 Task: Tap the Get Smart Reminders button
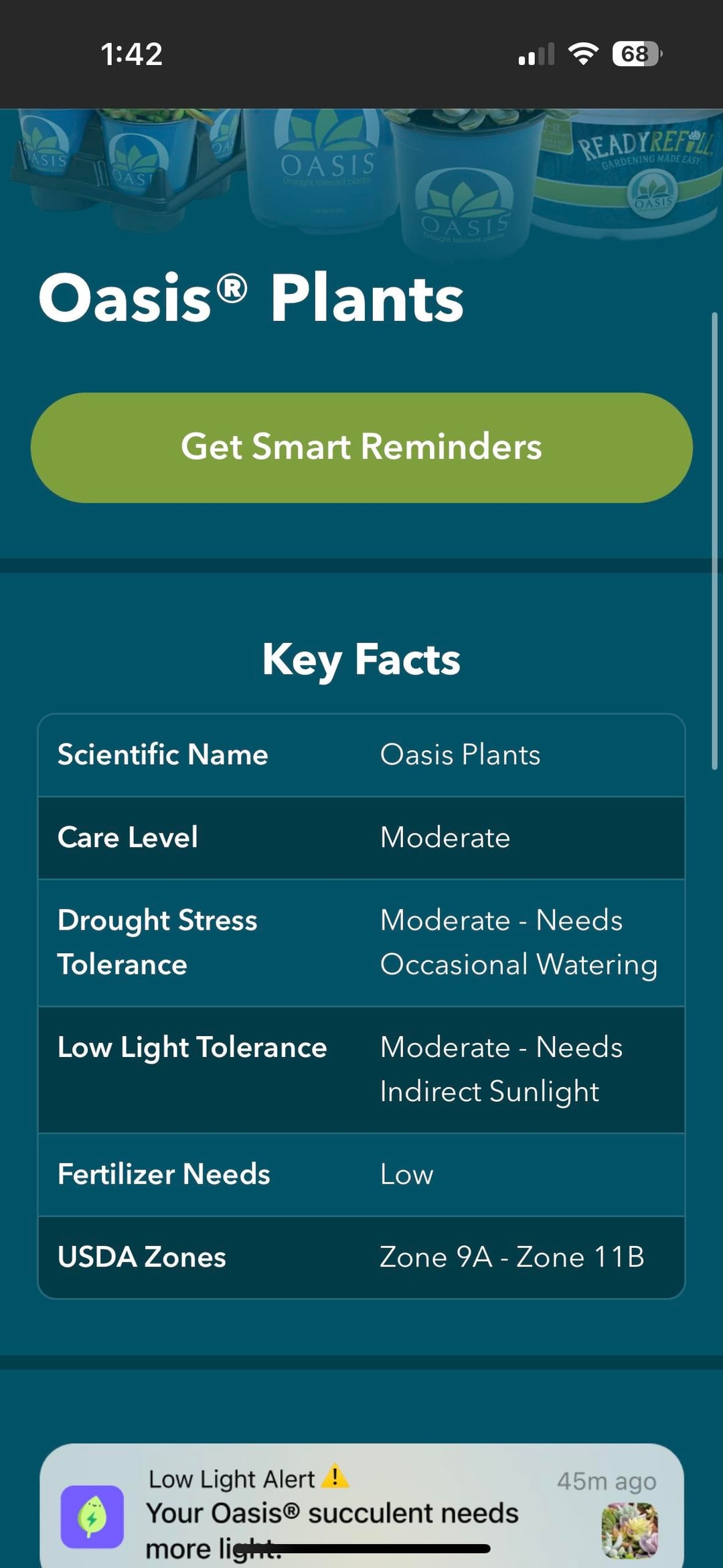point(361,447)
